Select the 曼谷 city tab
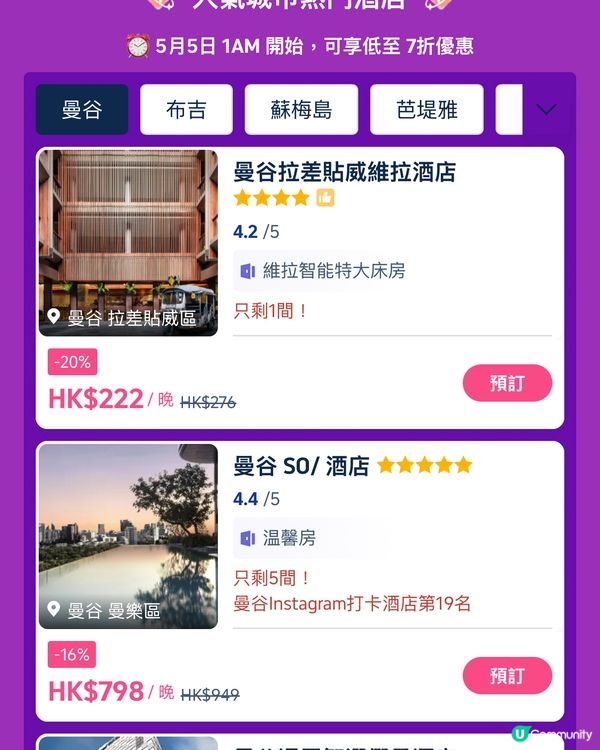Viewport: 600px width, 750px height. tap(82, 110)
